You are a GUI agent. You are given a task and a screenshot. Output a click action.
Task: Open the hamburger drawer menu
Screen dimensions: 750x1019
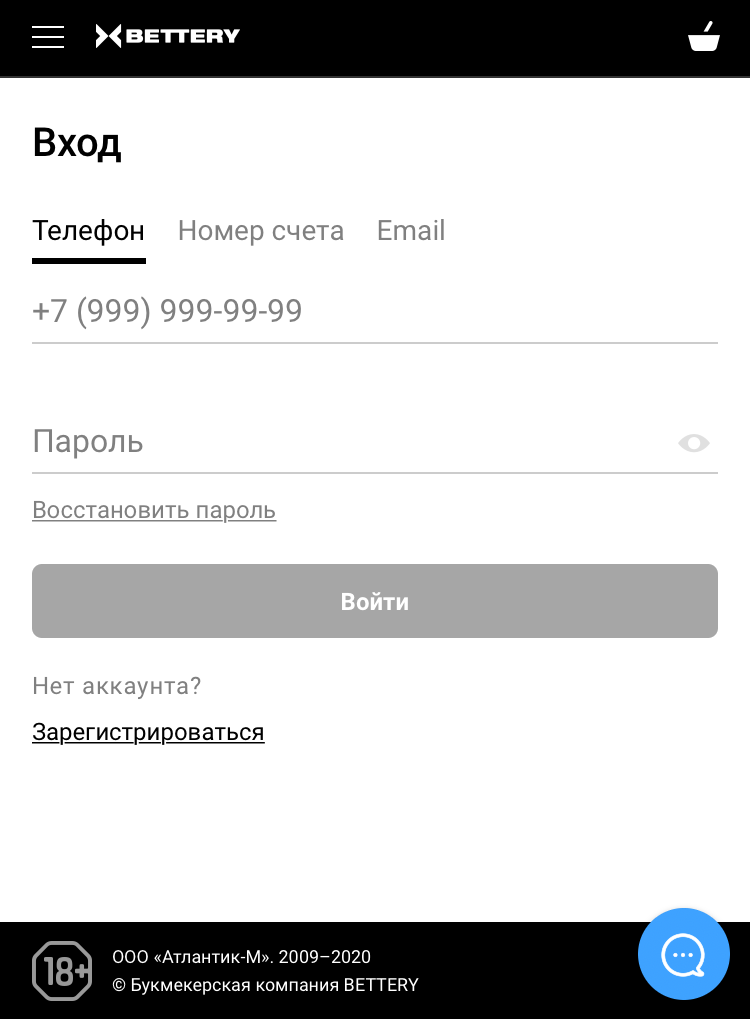tap(48, 37)
